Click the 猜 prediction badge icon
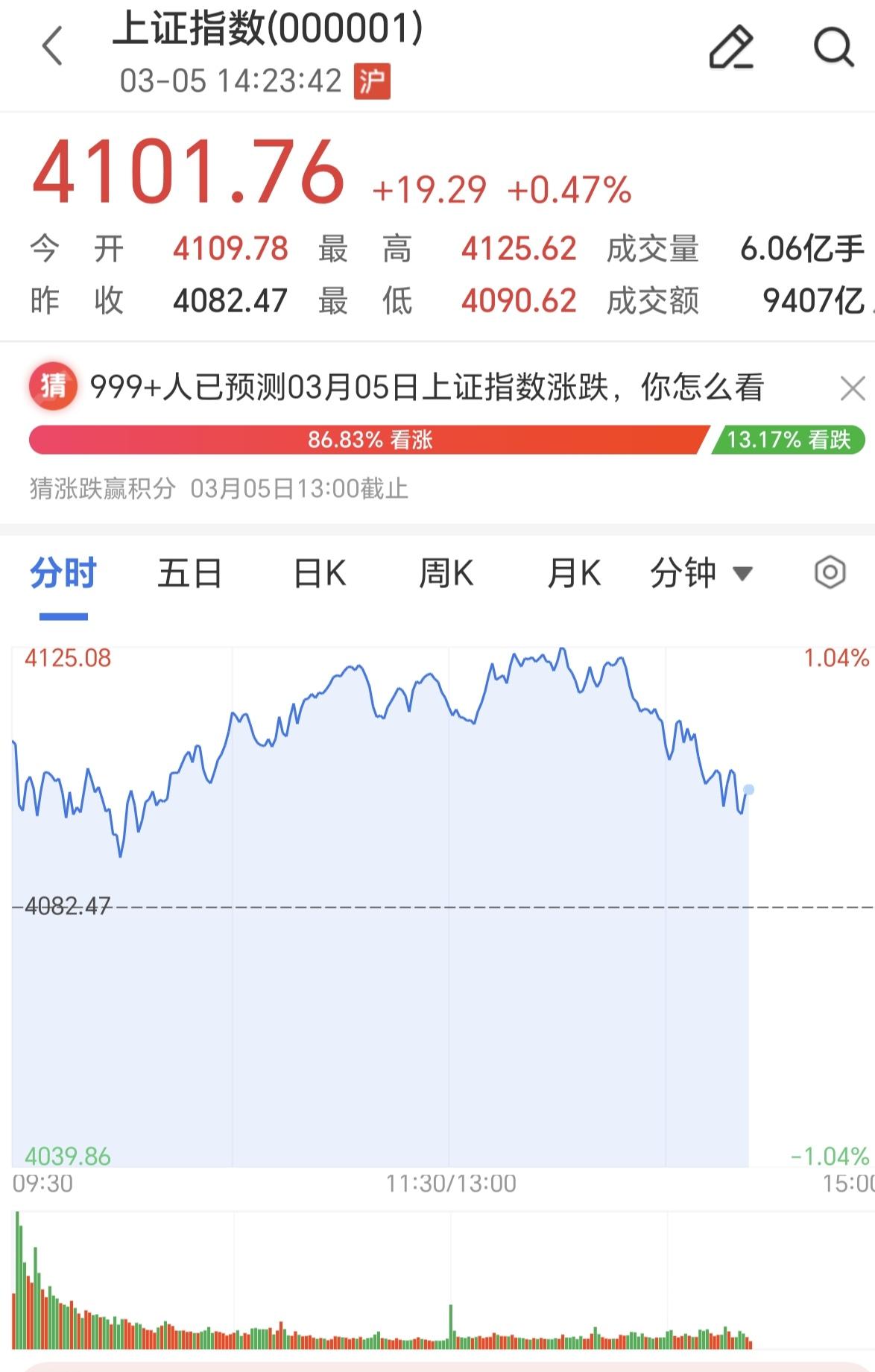875x1372 pixels. pos(54,388)
